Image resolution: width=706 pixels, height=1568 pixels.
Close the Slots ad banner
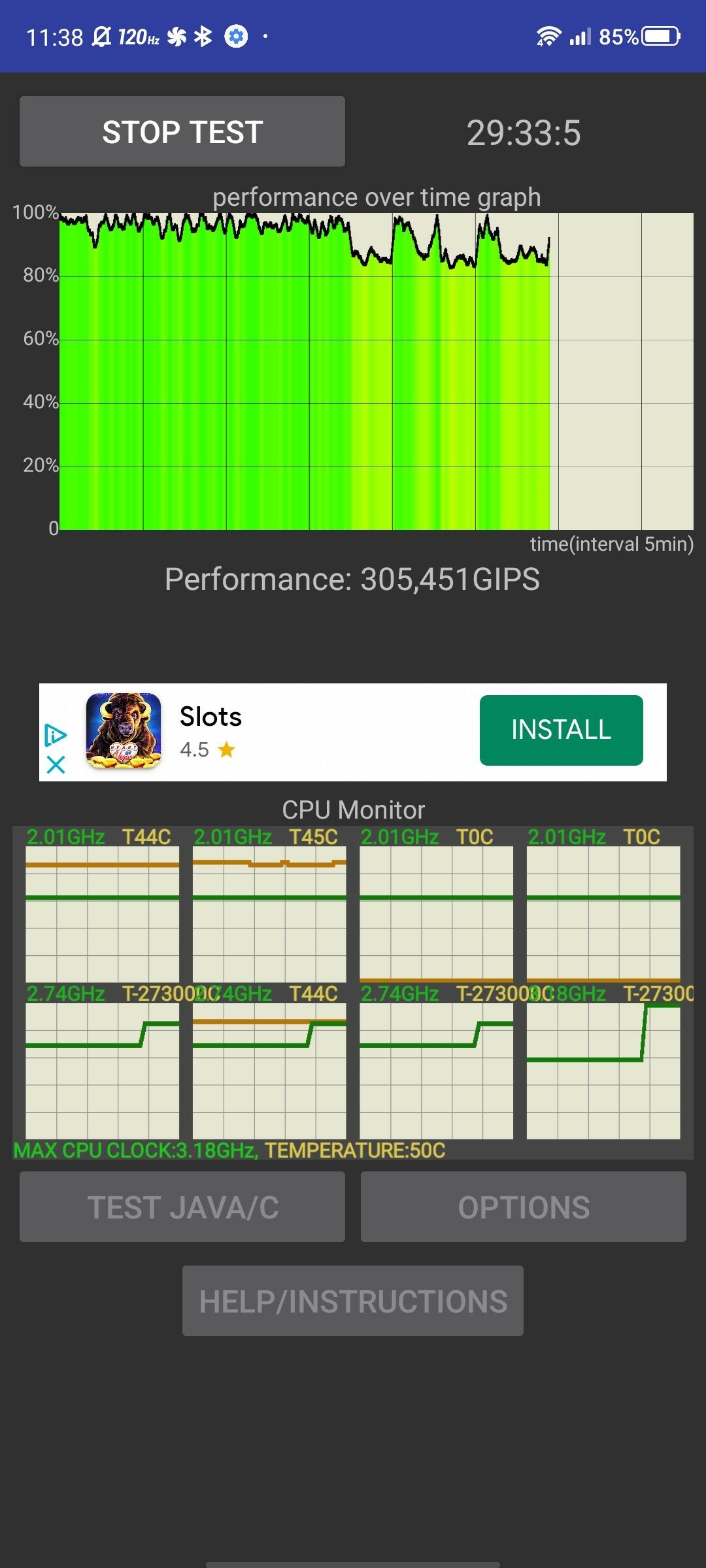[x=56, y=764]
